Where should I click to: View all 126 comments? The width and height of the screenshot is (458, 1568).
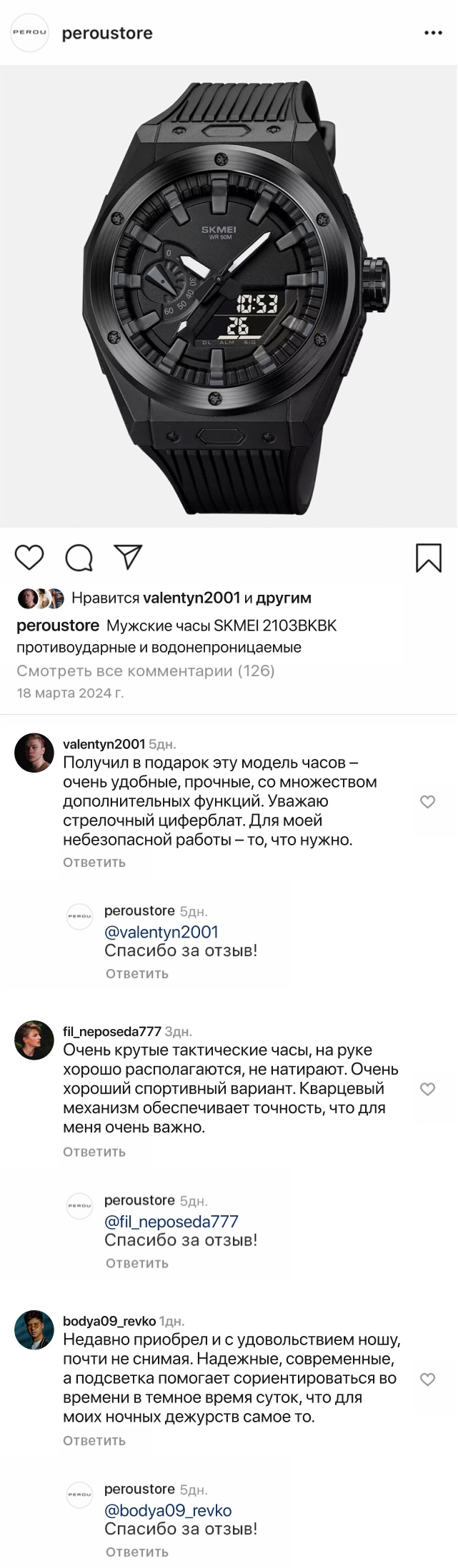(145, 670)
